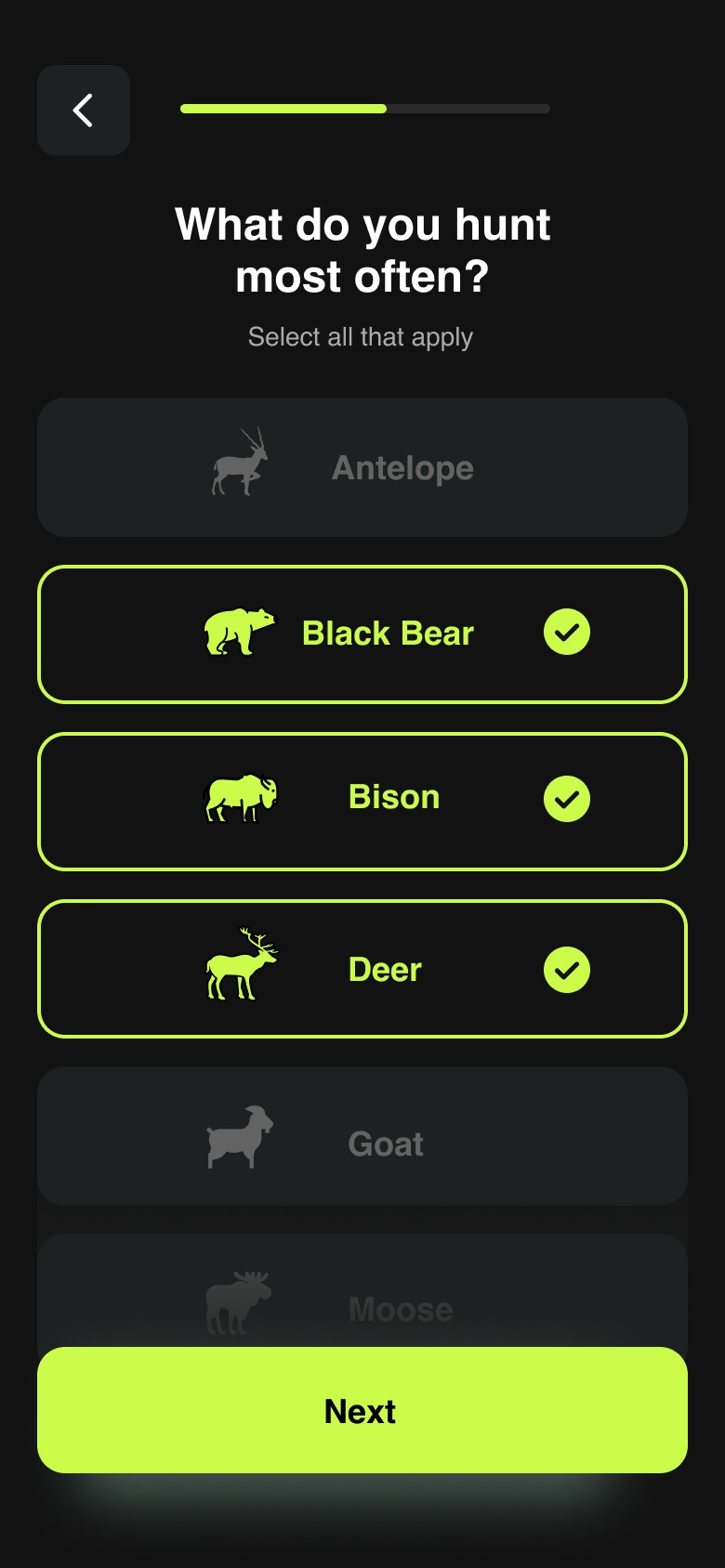This screenshot has width=725, height=1568.
Task: Select the Moose option
Action: coord(362,1300)
